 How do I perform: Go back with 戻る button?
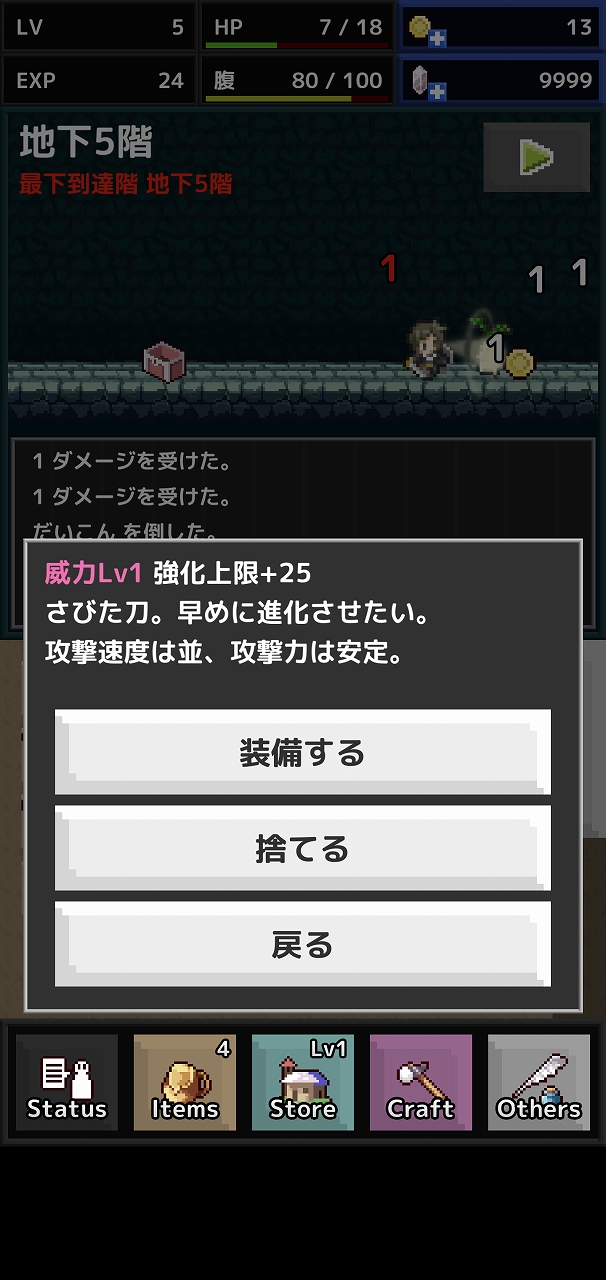pos(302,944)
